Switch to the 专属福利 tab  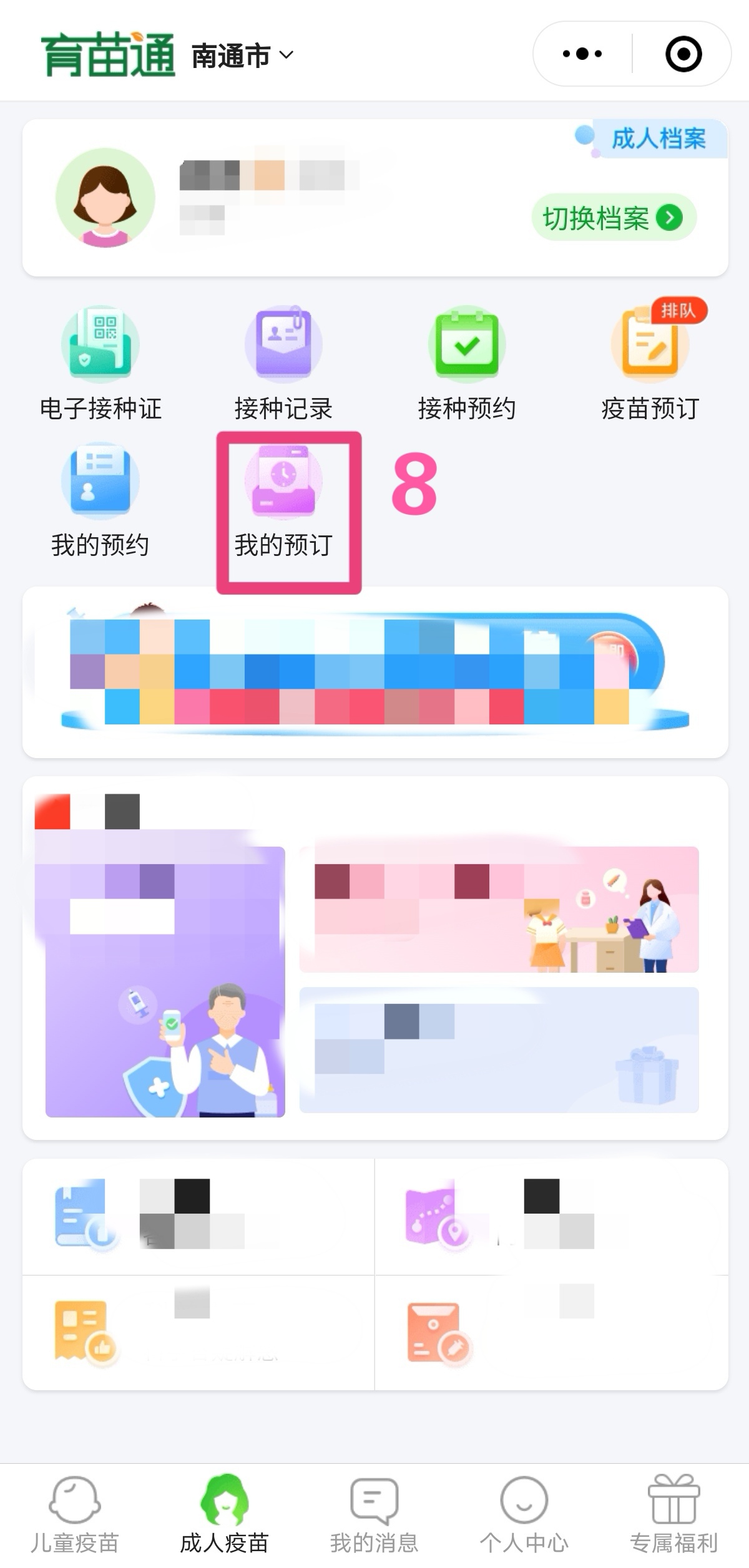point(673,1514)
